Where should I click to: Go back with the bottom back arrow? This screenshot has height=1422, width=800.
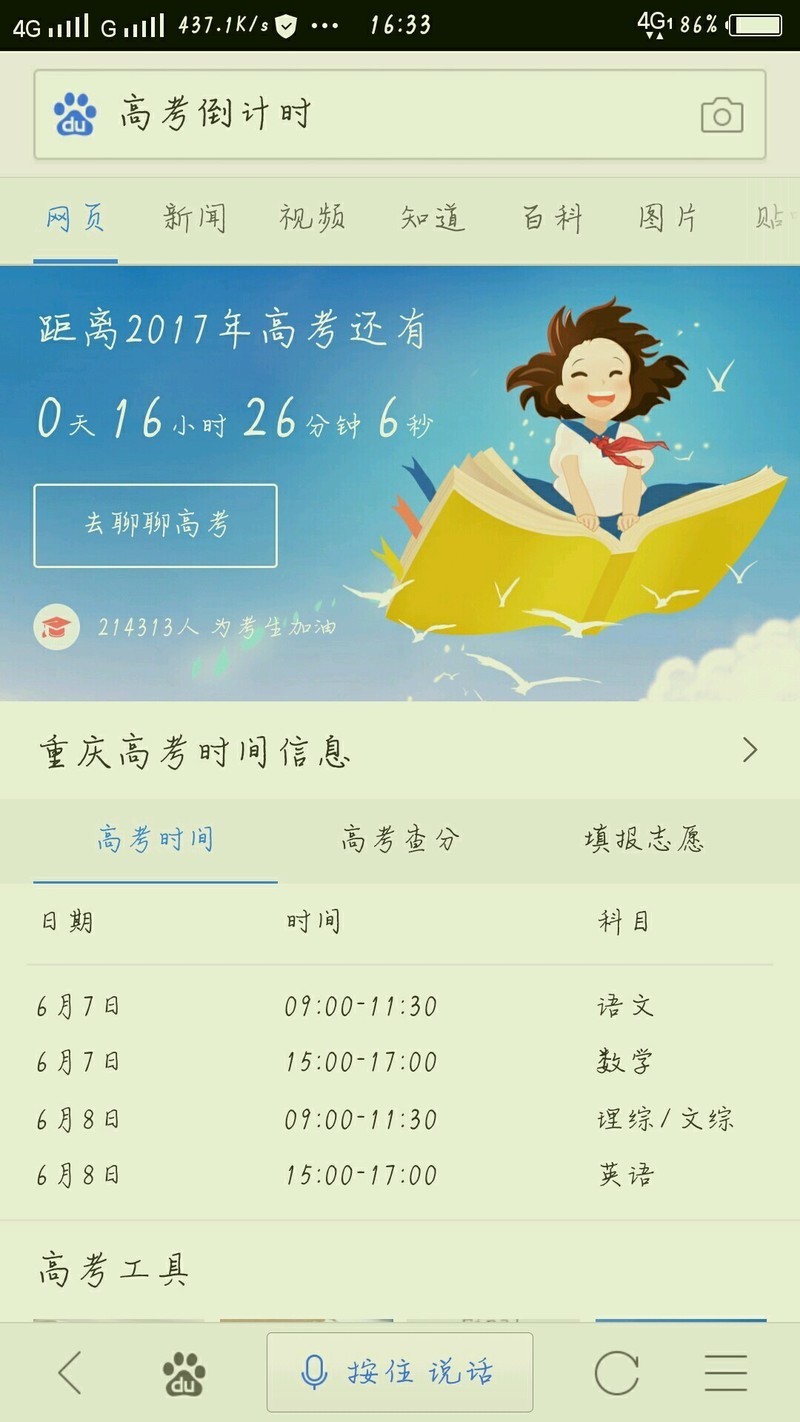coord(70,1373)
